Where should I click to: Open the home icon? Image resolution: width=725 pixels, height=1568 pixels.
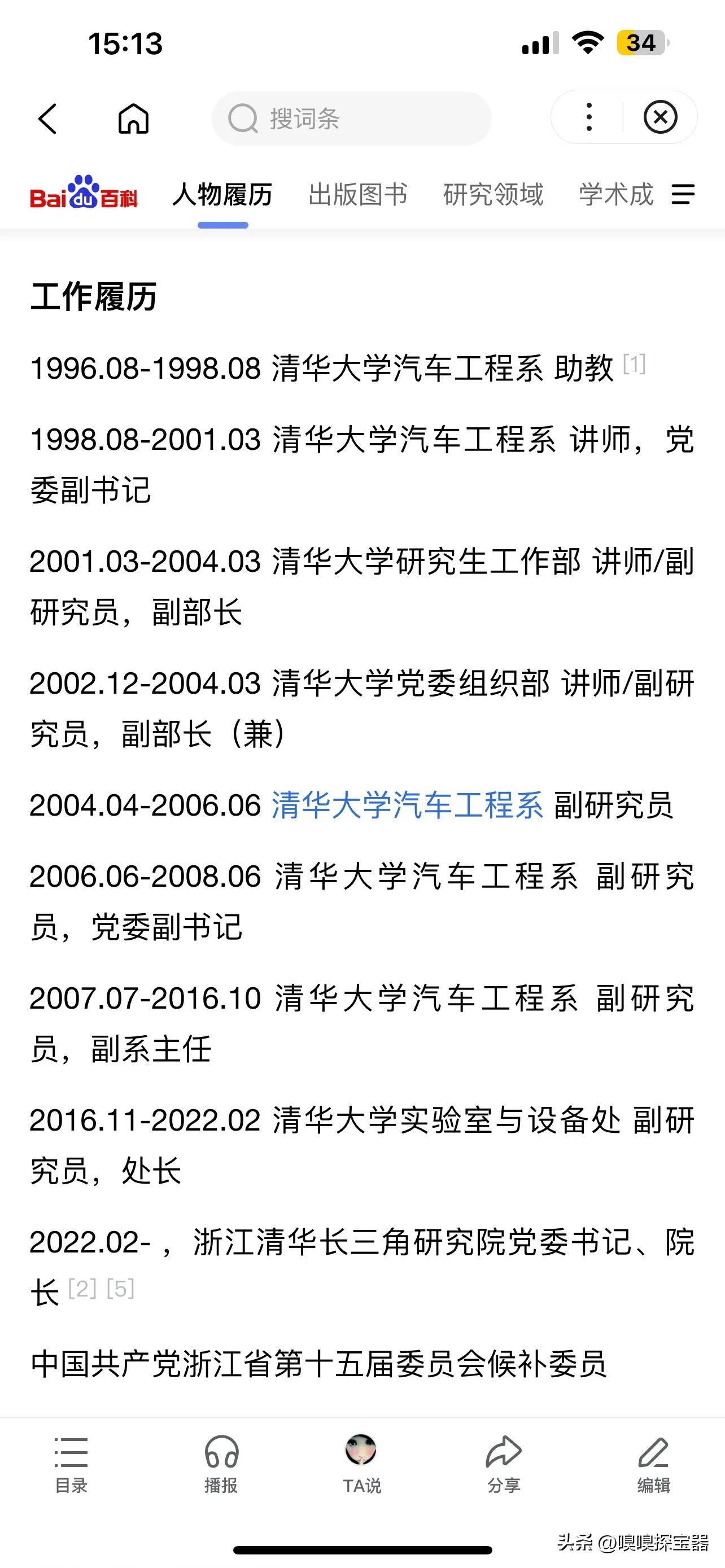133,118
